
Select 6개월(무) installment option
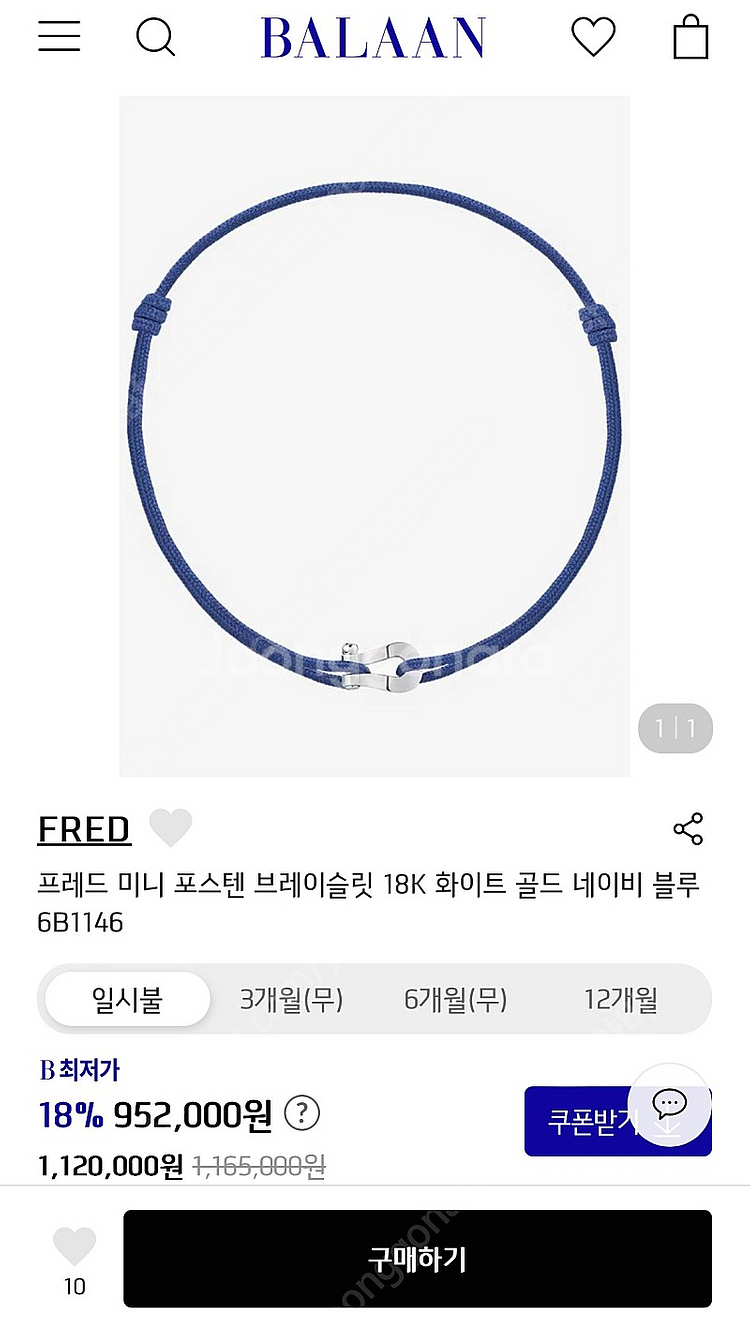[455, 999]
